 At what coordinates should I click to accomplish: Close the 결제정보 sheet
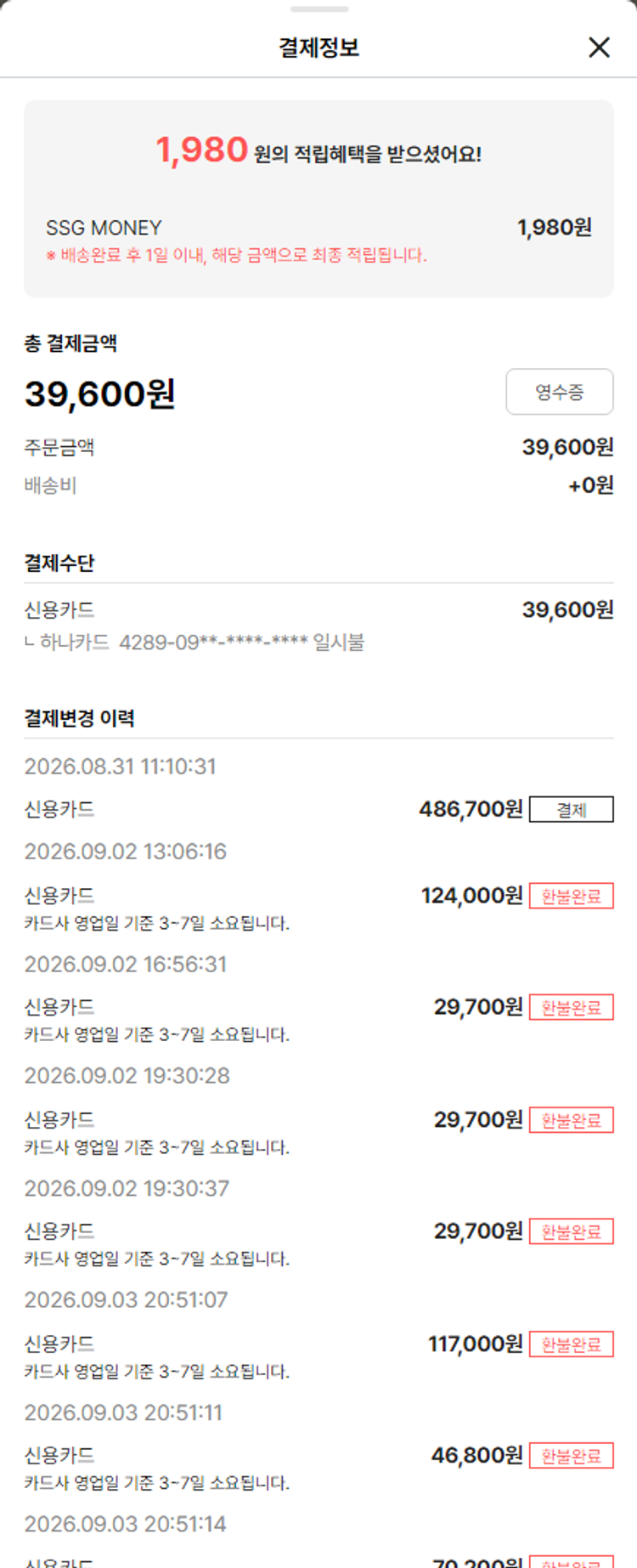point(599,48)
